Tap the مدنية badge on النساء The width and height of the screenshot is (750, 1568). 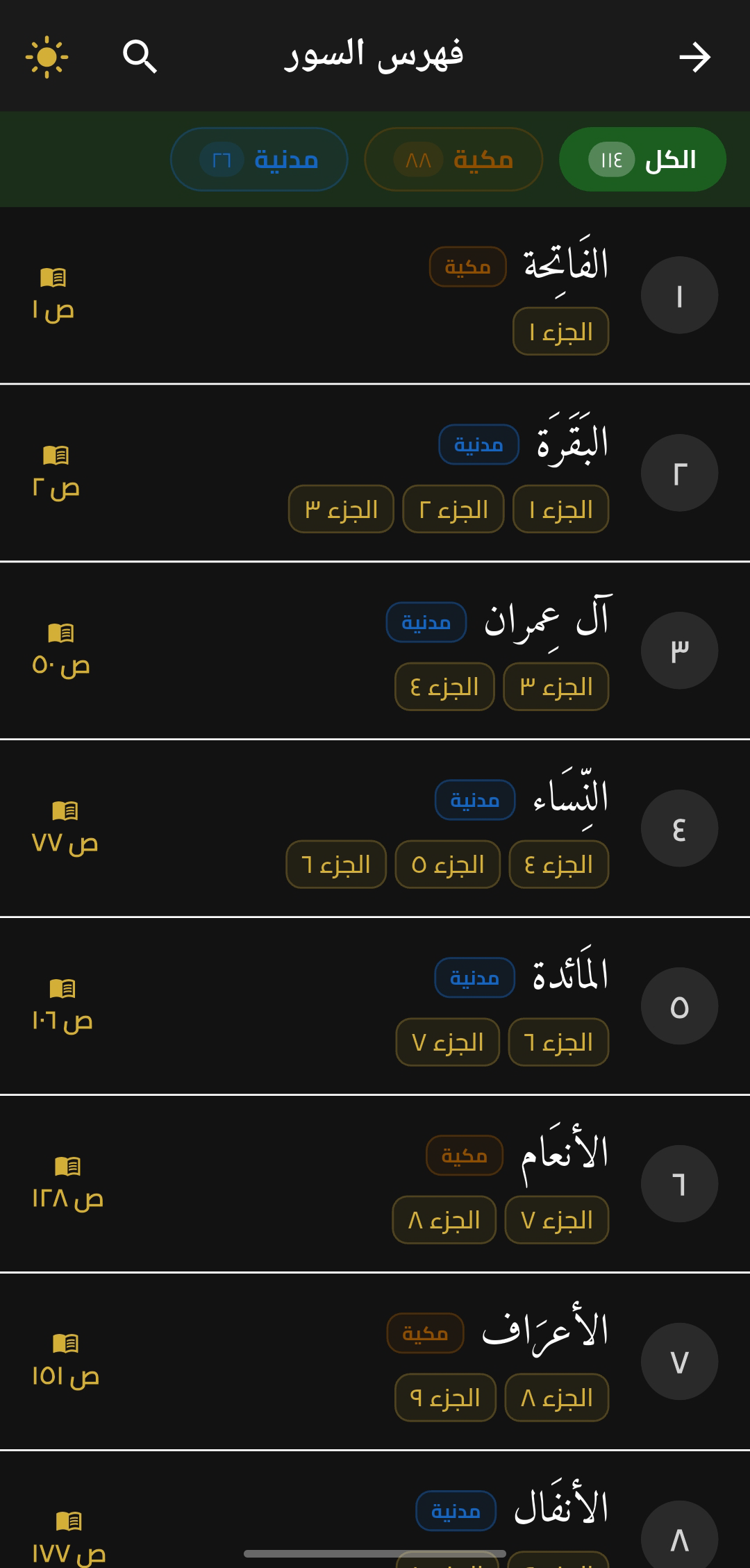[474, 800]
